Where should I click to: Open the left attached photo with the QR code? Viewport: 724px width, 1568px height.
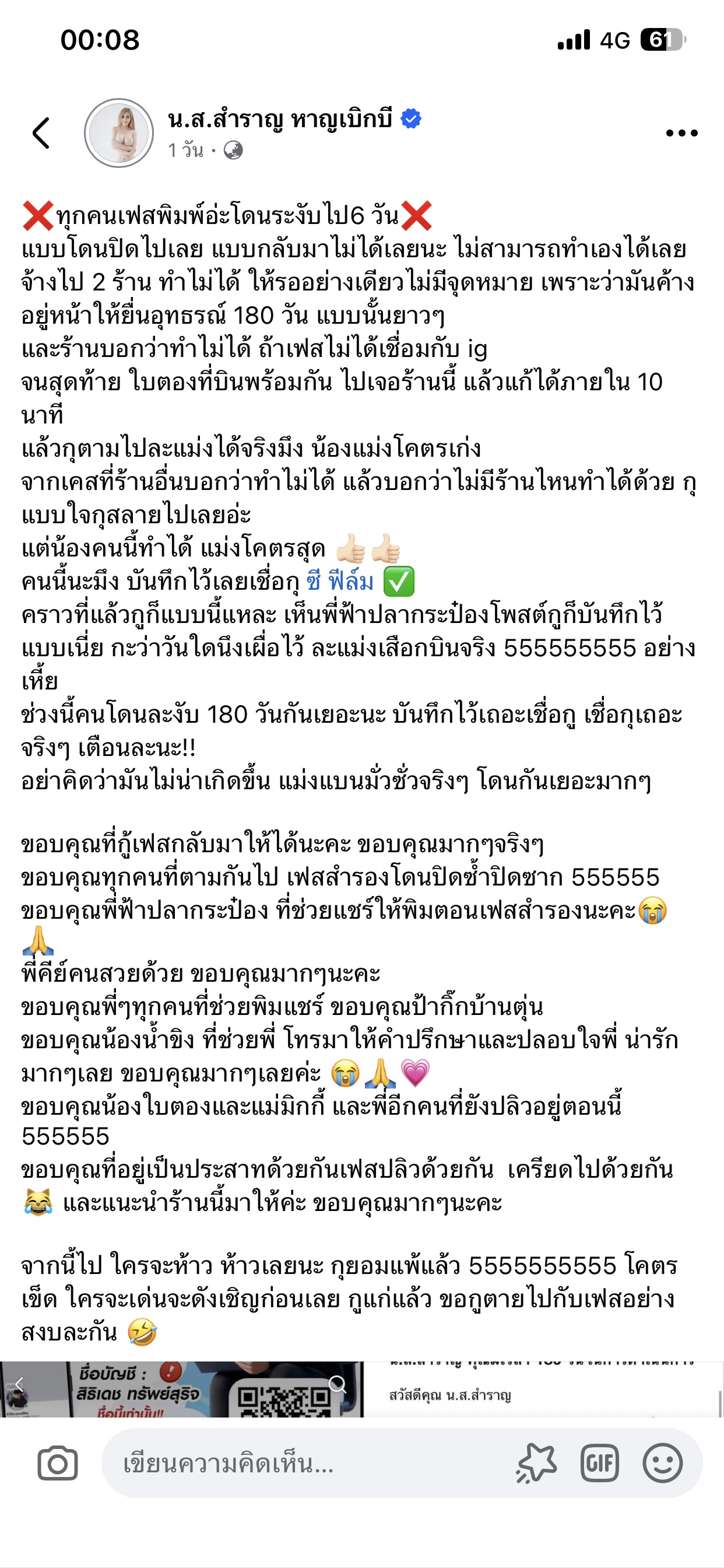[181, 1389]
